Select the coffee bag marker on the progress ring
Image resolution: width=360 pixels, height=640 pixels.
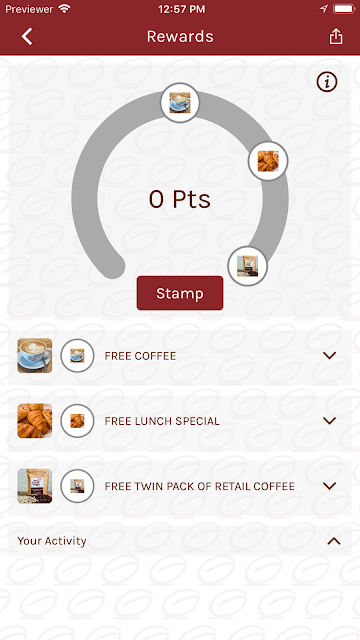pos(247,266)
